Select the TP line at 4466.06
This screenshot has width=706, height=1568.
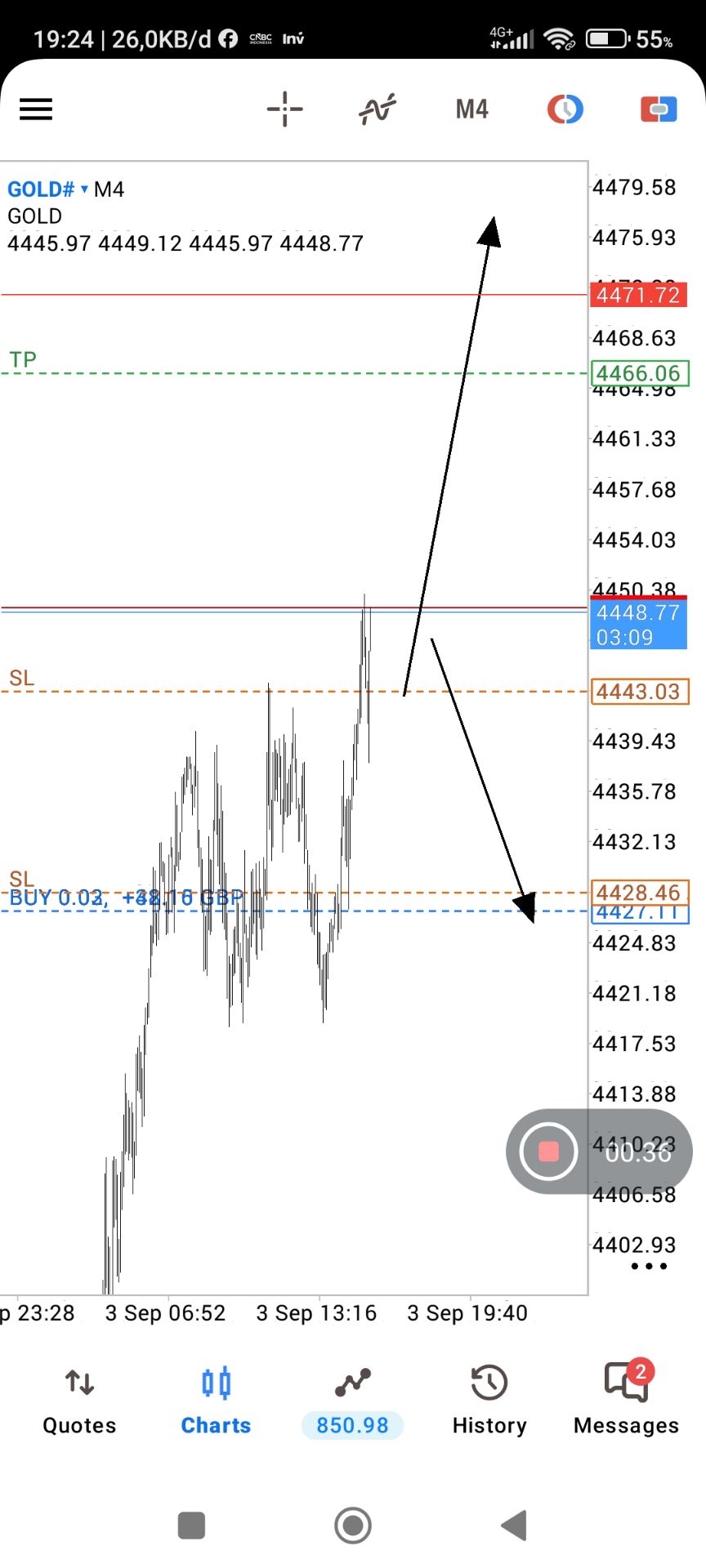click(x=294, y=373)
